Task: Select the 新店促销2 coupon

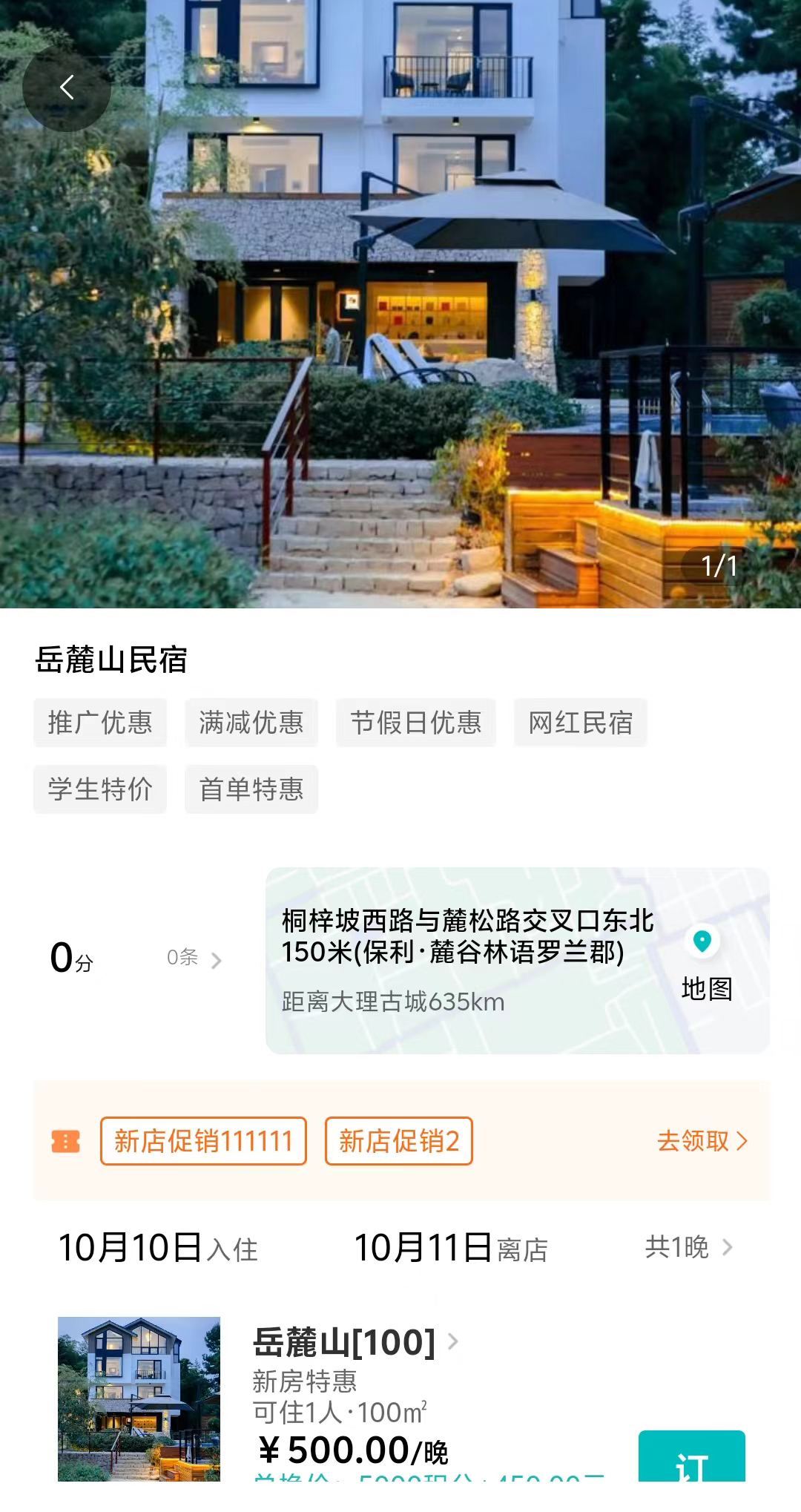Action: pyautogui.click(x=398, y=1141)
